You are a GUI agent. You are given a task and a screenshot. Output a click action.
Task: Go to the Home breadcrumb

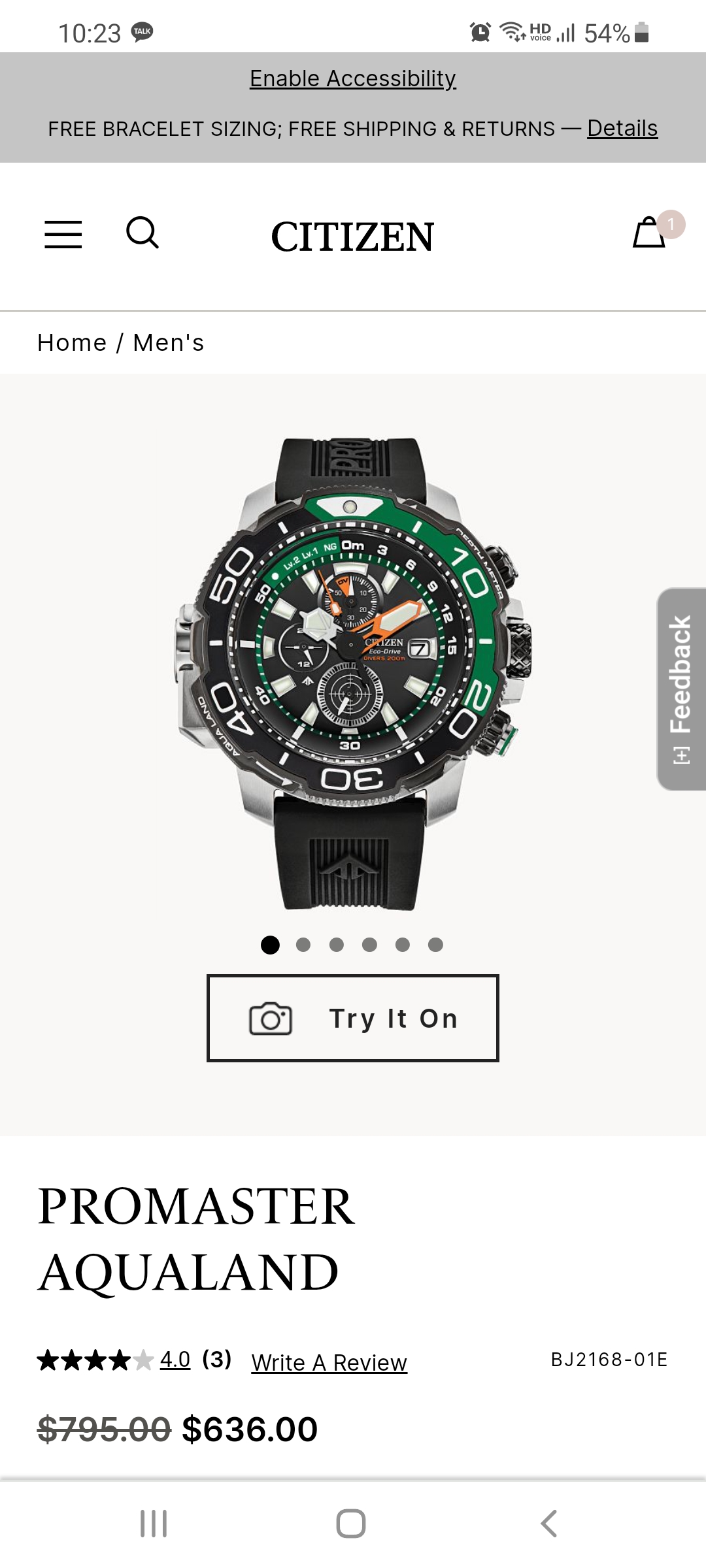(x=72, y=342)
